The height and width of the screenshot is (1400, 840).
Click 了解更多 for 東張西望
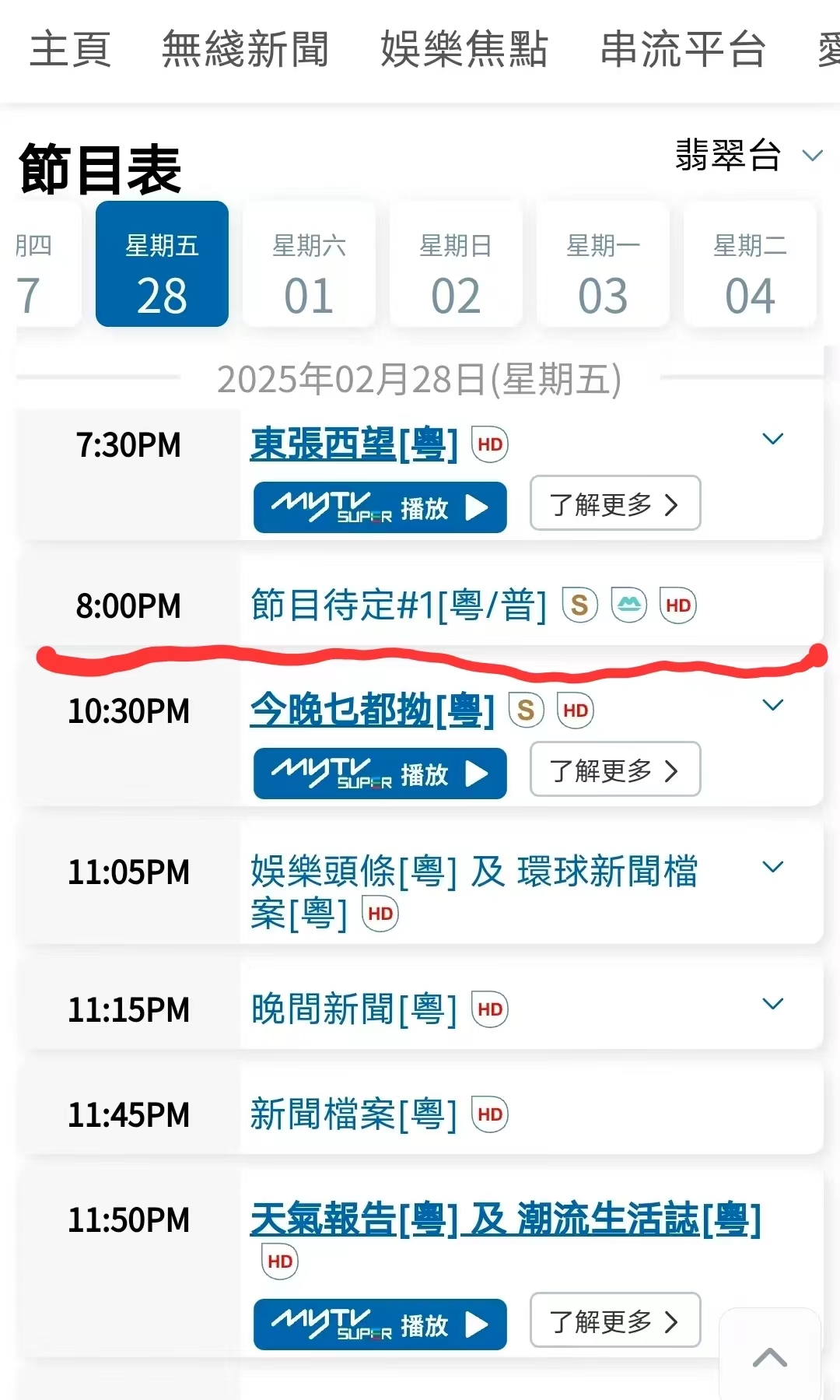tap(614, 504)
